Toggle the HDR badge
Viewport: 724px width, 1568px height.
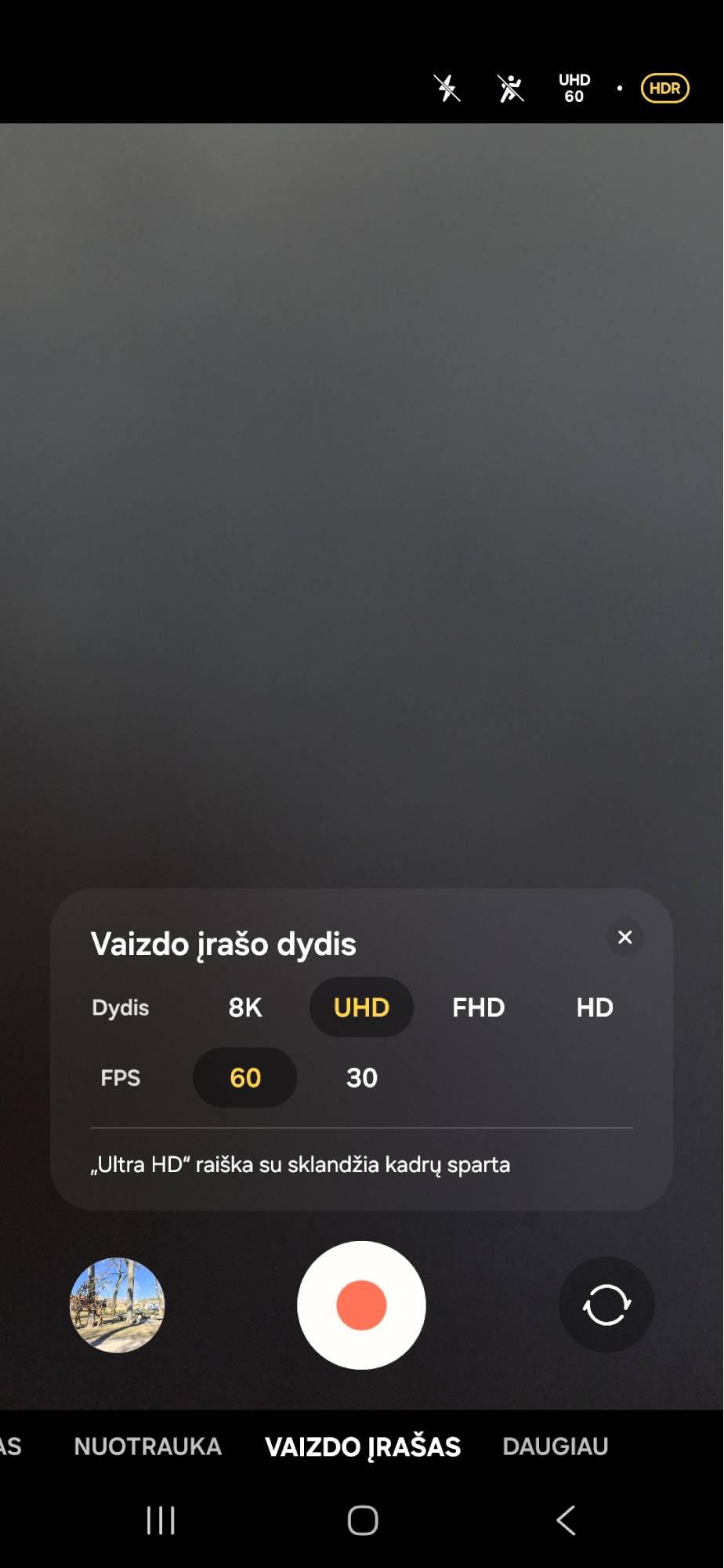[664, 88]
